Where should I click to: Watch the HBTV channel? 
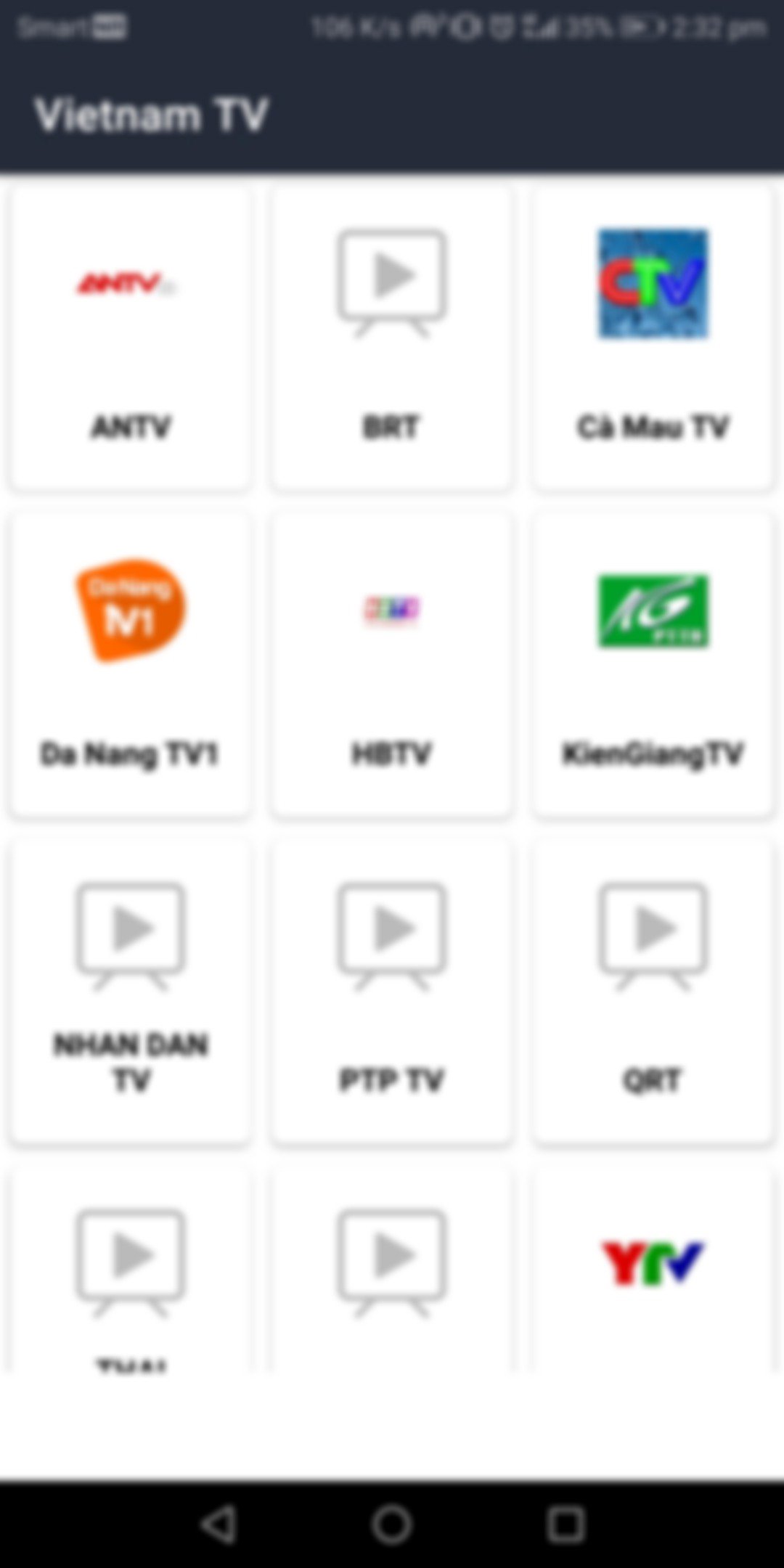tap(392, 664)
